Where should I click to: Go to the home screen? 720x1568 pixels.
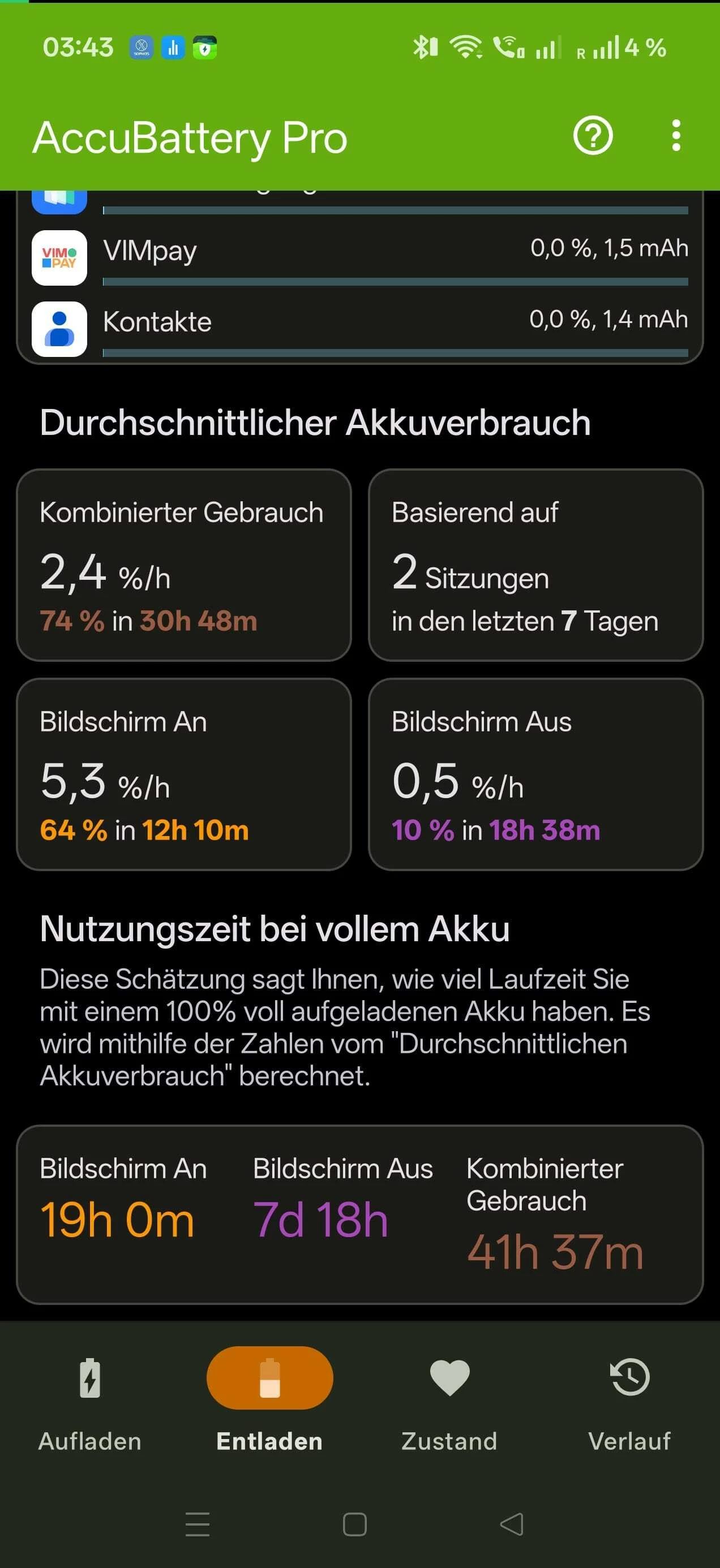354,1524
